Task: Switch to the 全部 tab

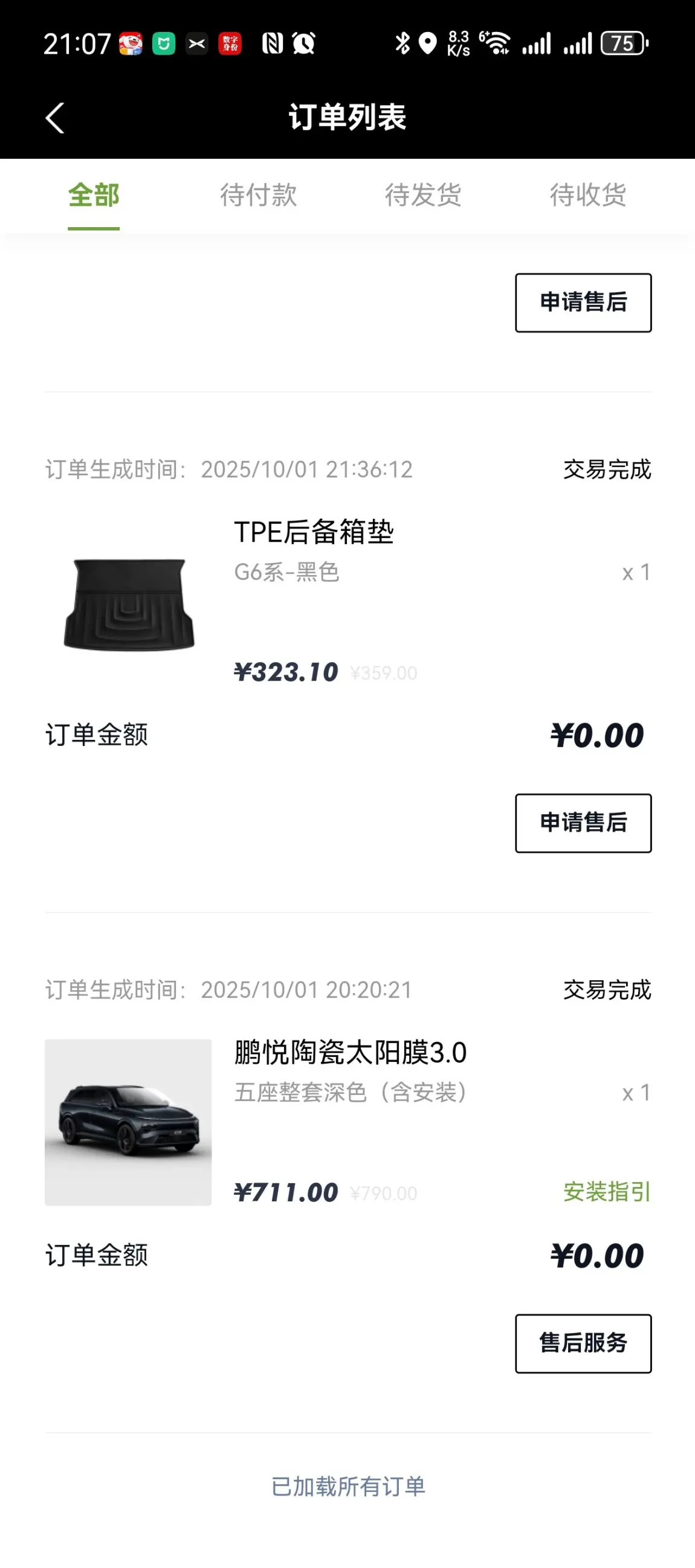Action: (x=94, y=195)
